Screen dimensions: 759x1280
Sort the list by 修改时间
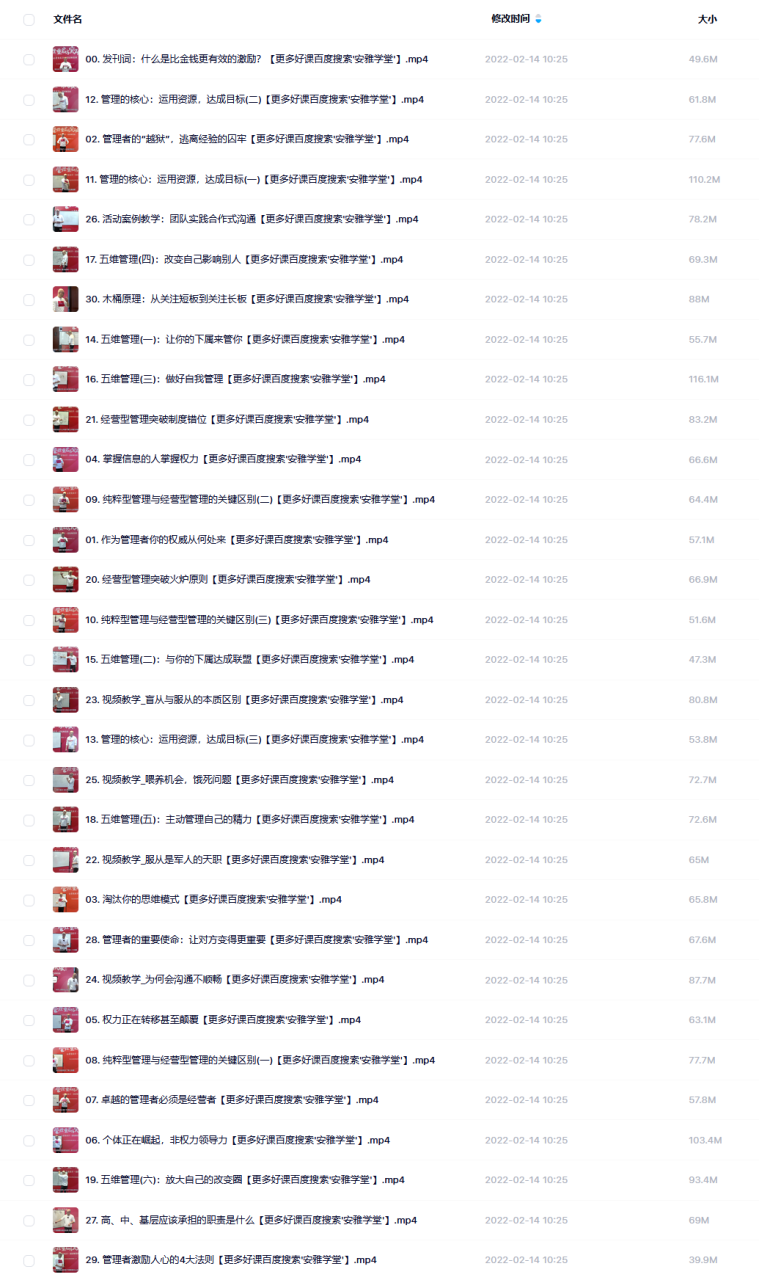tap(510, 19)
